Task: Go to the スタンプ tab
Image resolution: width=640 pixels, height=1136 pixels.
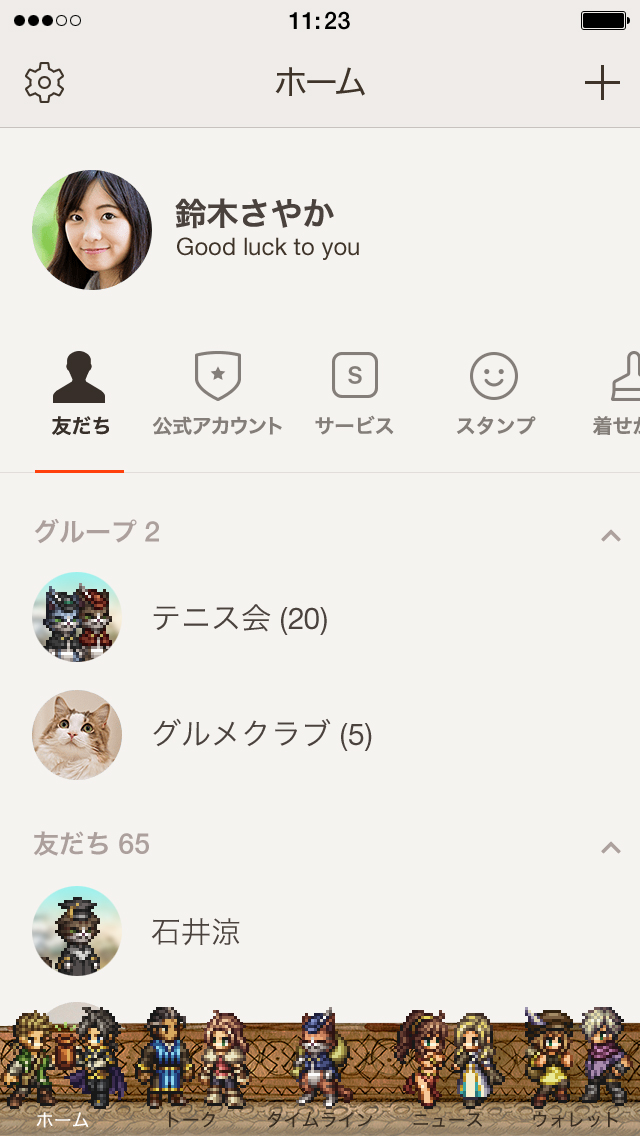Action: (x=494, y=396)
